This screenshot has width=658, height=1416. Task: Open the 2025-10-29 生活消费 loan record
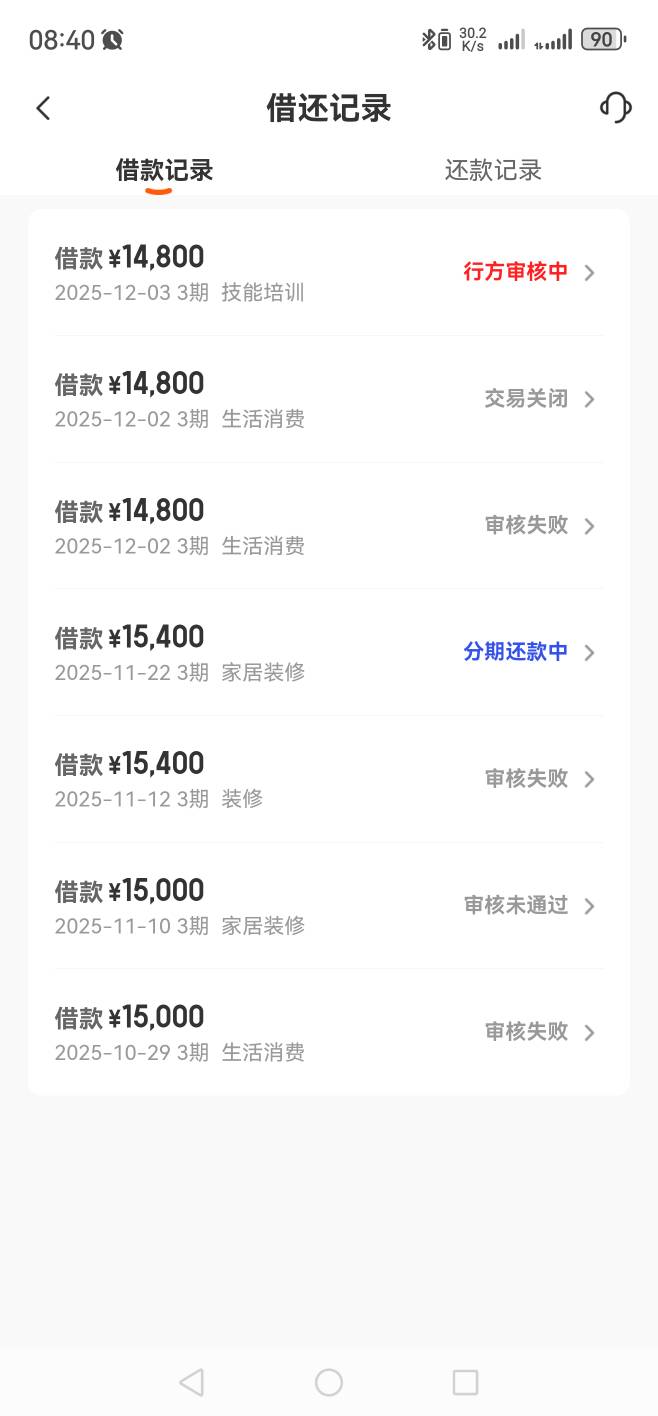328,1032
